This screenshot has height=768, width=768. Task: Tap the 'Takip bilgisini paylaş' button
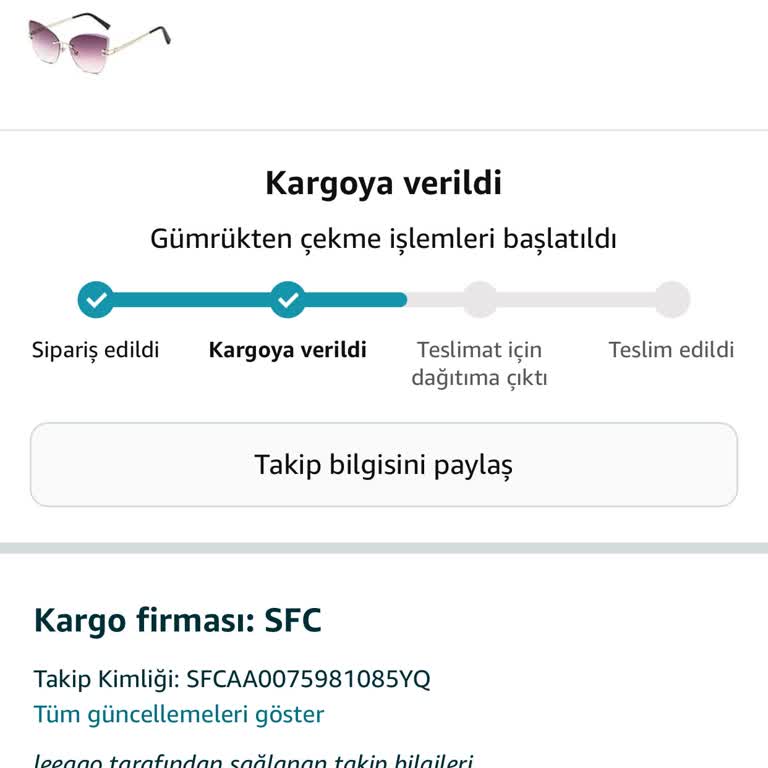[384, 465]
